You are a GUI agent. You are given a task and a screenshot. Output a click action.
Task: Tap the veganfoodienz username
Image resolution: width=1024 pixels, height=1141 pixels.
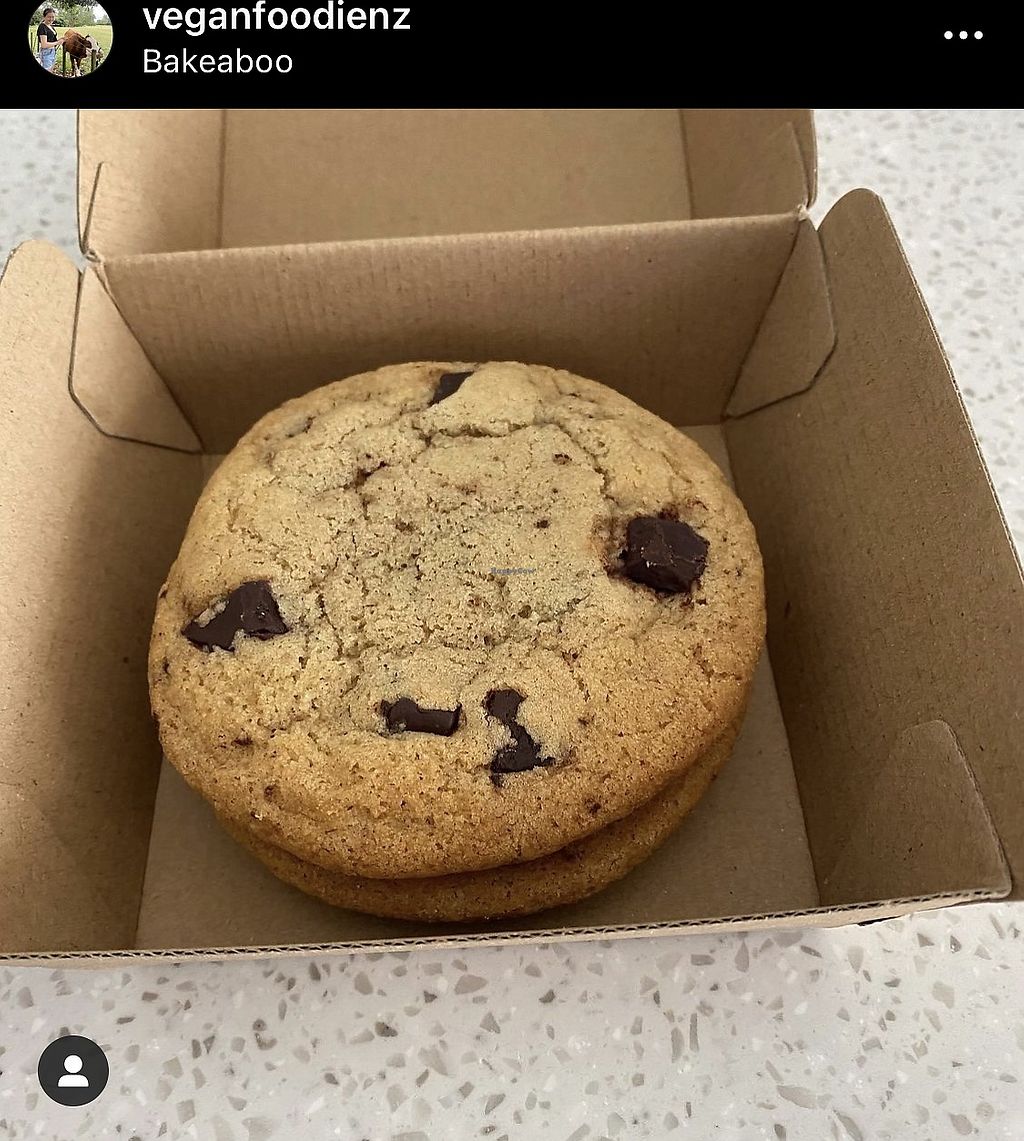(276, 18)
